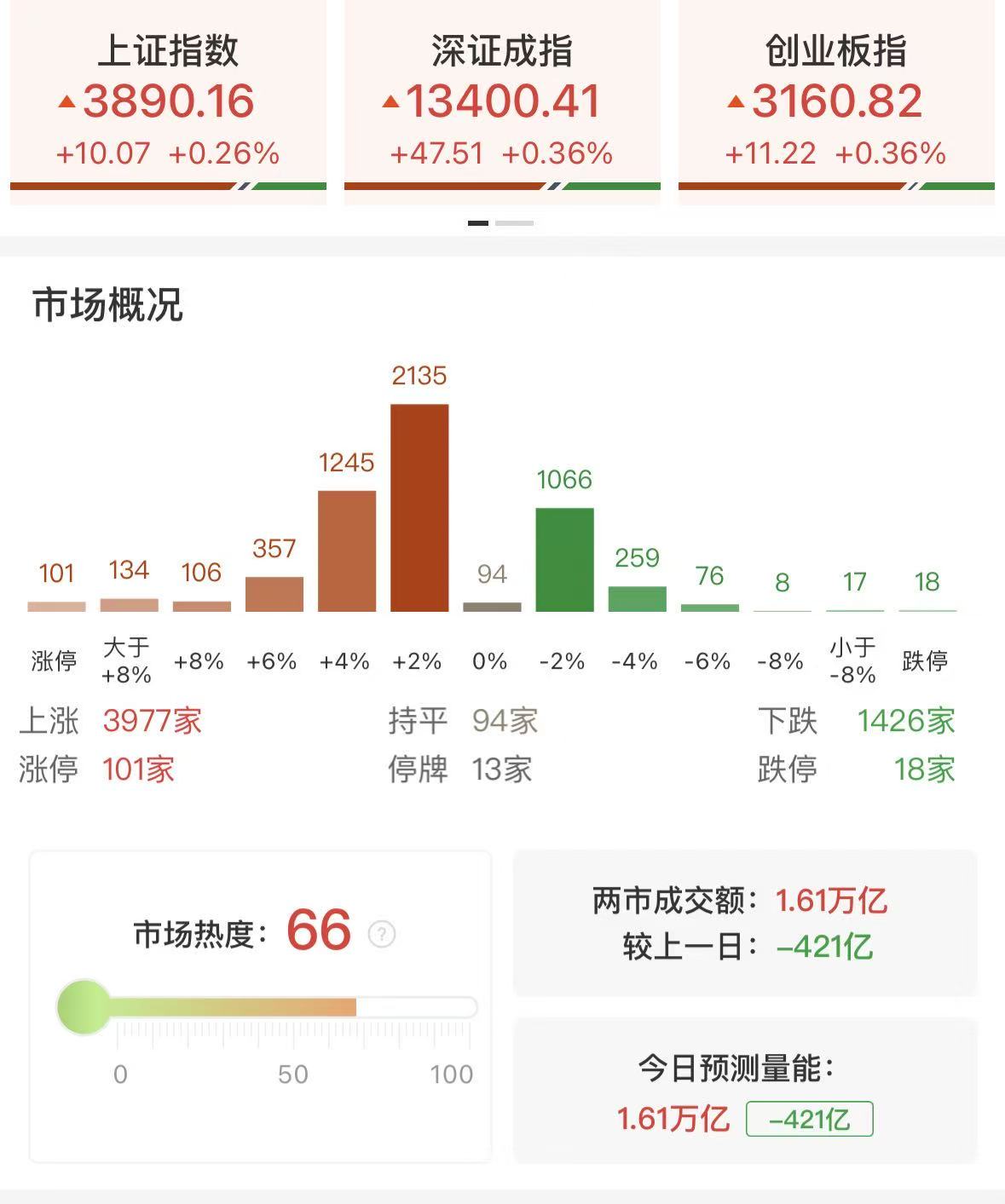Open the 两市成交额 turnover card
The image size is (1005, 1204).
tap(744, 923)
